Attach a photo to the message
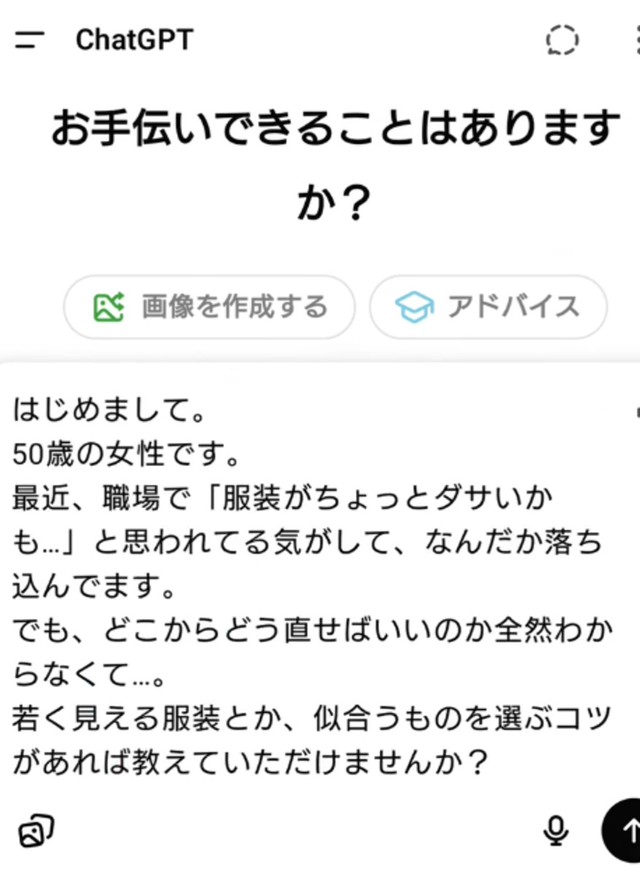 pyautogui.click(x=36, y=829)
